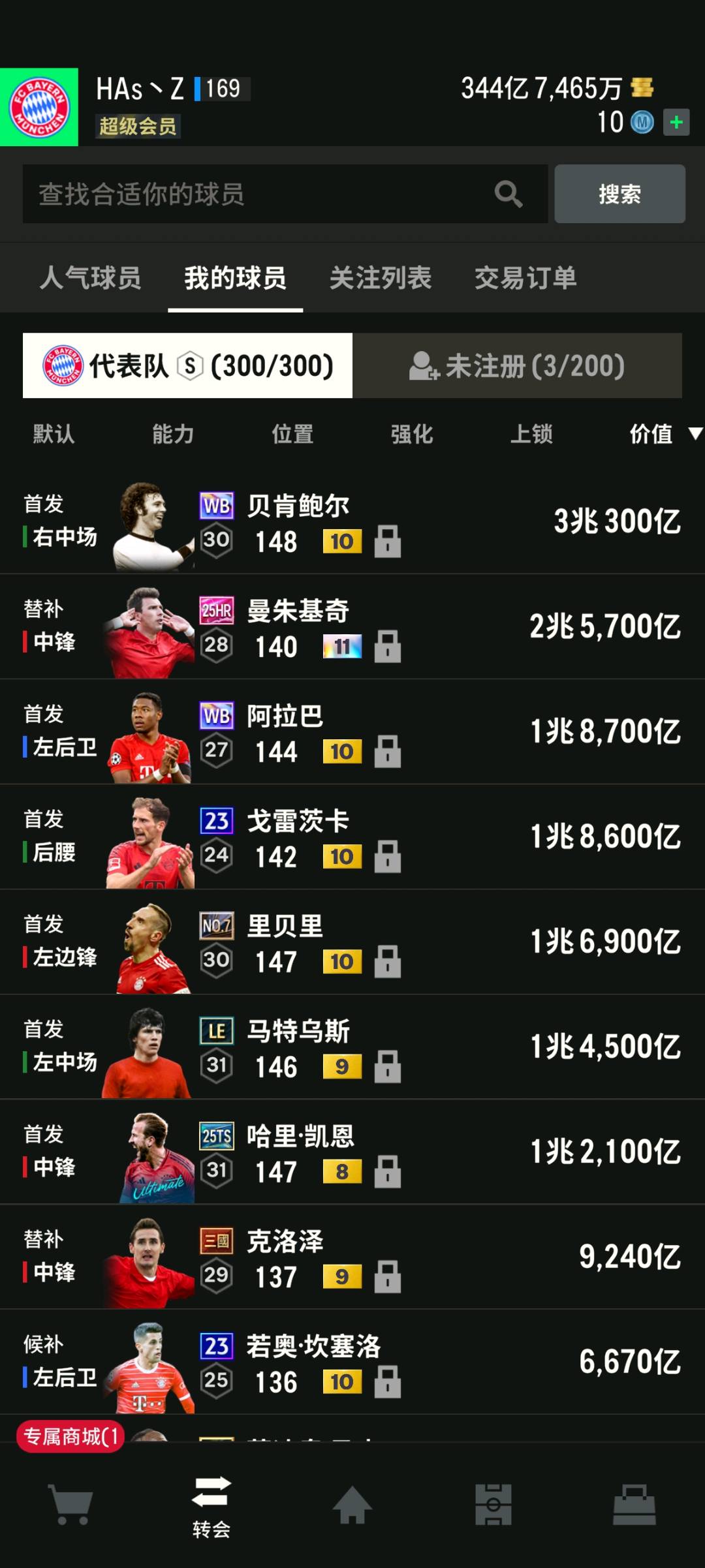Go to the home tab
This screenshot has height=1568, width=705.
[x=352, y=1504]
